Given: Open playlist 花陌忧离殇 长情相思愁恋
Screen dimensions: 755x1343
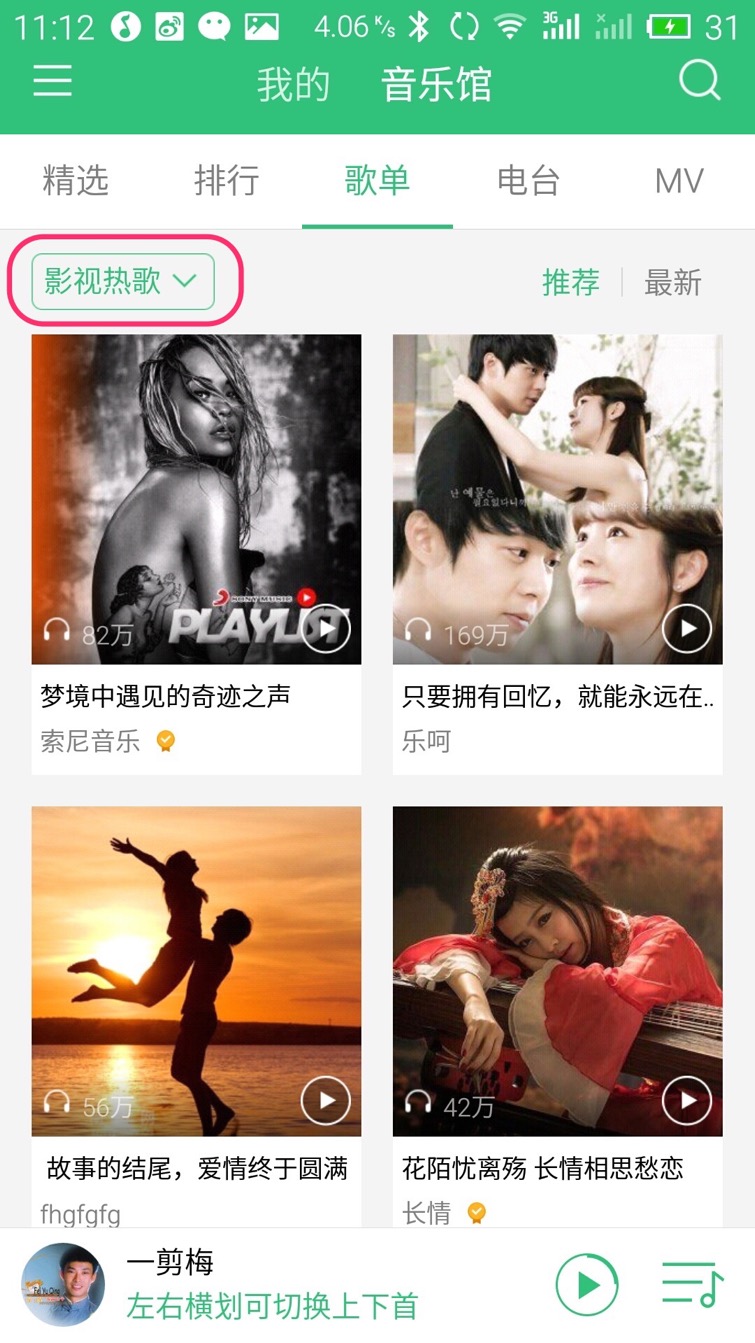Looking at the screenshot, I should tap(557, 970).
